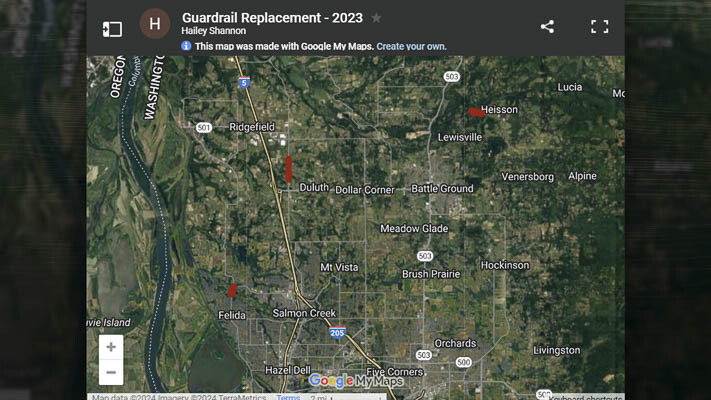Image resolution: width=711 pixels, height=400 pixels.
Task: Share this map
Action: tap(547, 27)
